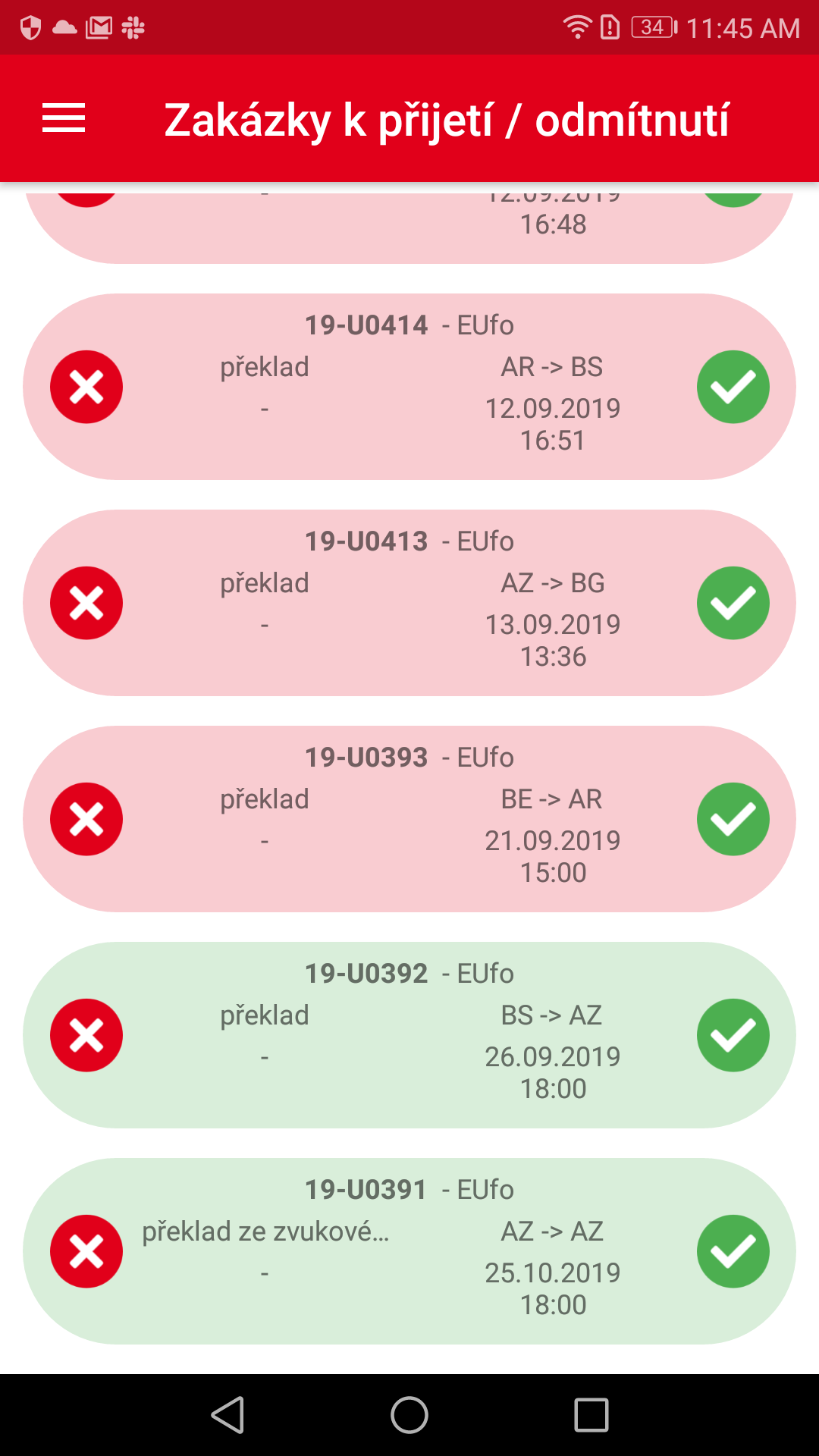Go back with the system back button

click(227, 1415)
